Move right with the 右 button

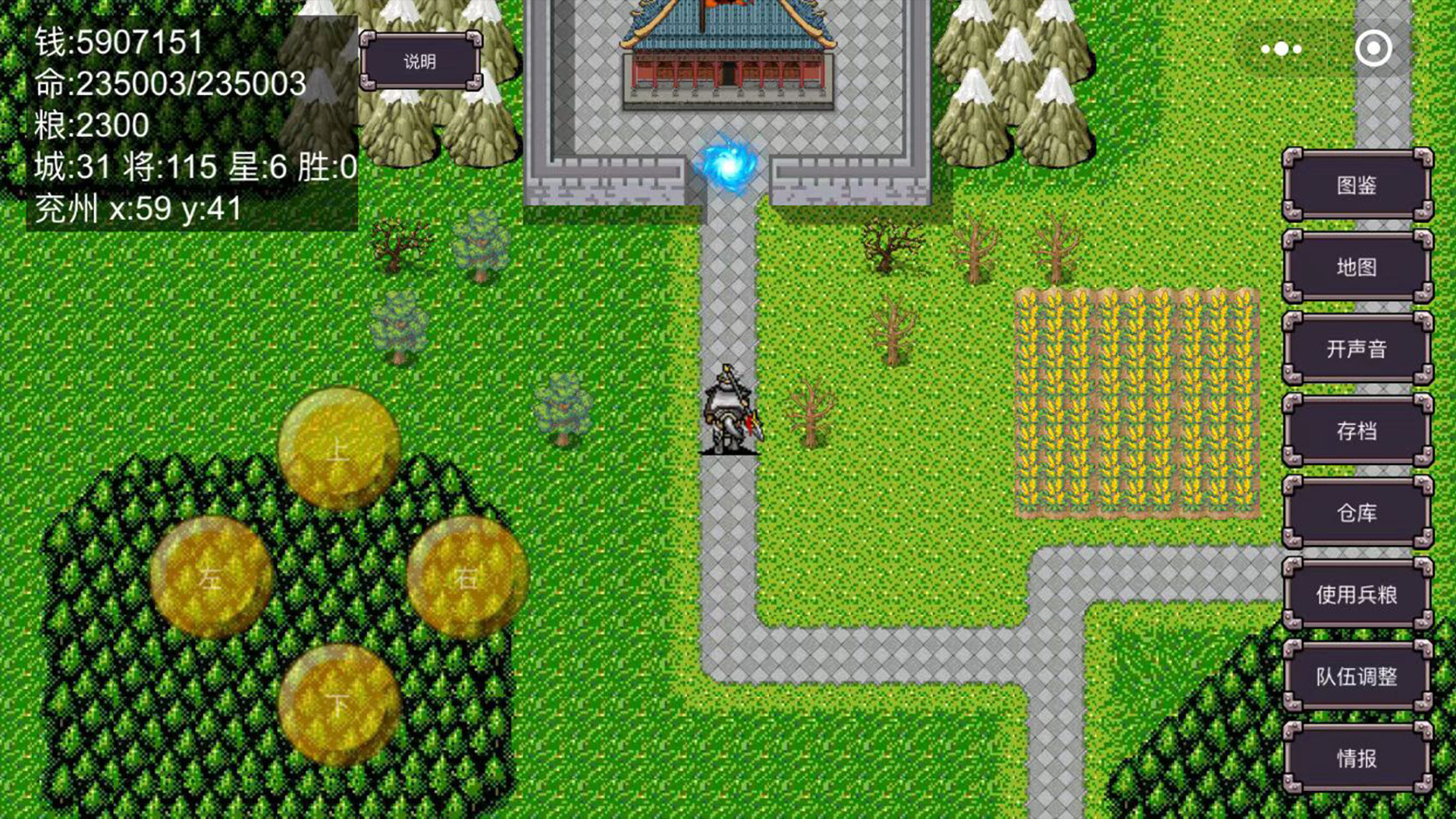point(467,578)
